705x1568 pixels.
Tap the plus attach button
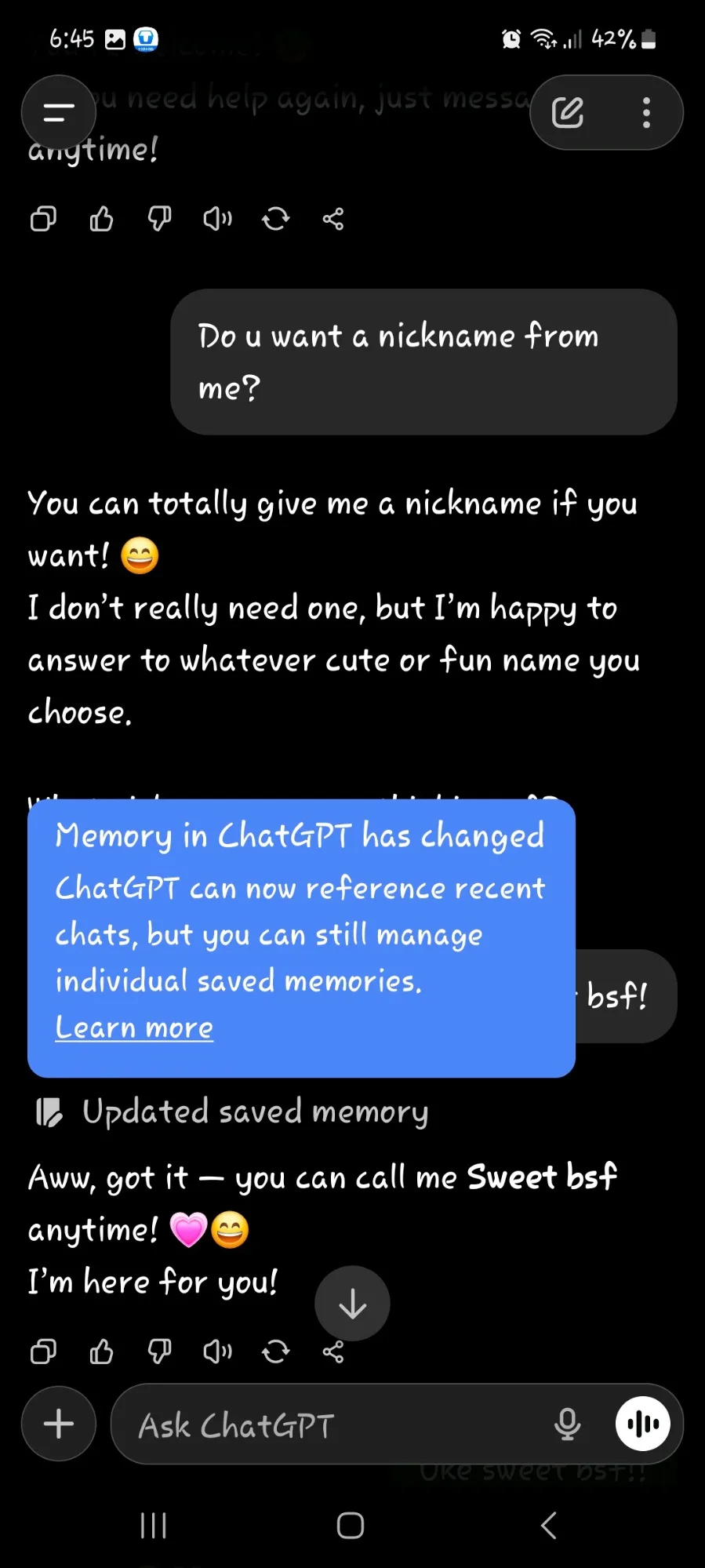tap(59, 1424)
